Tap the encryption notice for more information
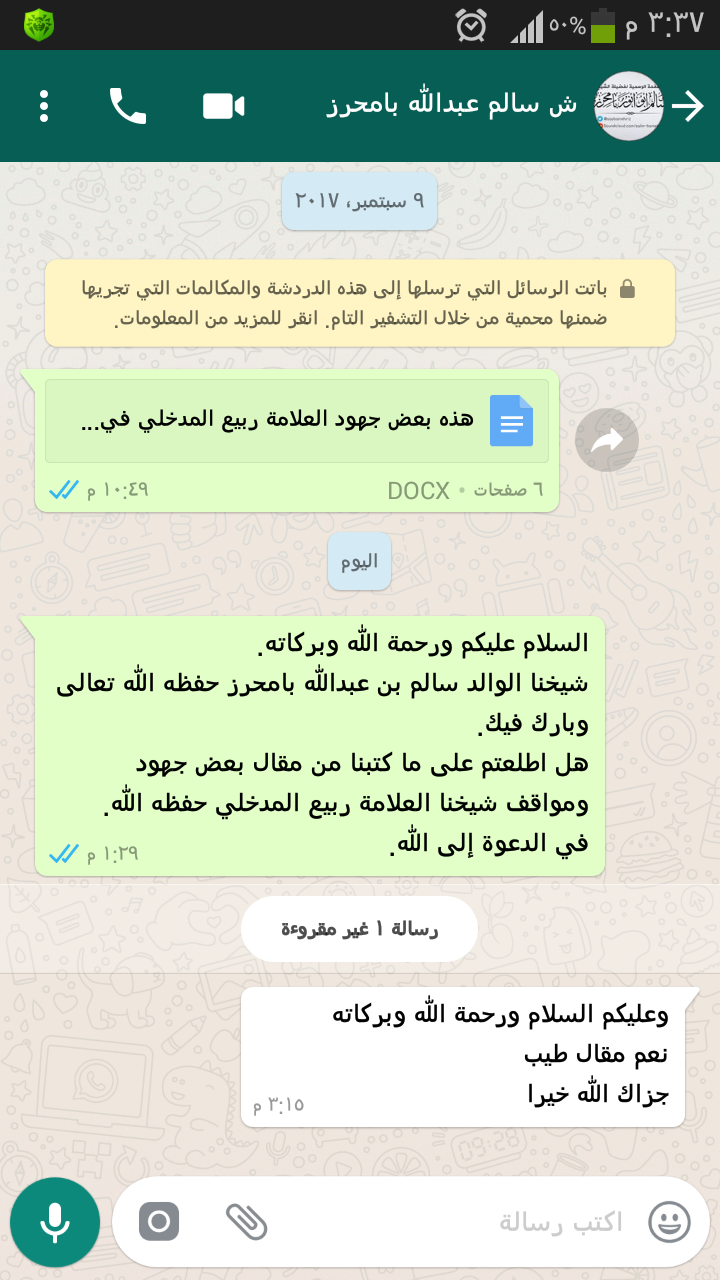 click(360, 304)
